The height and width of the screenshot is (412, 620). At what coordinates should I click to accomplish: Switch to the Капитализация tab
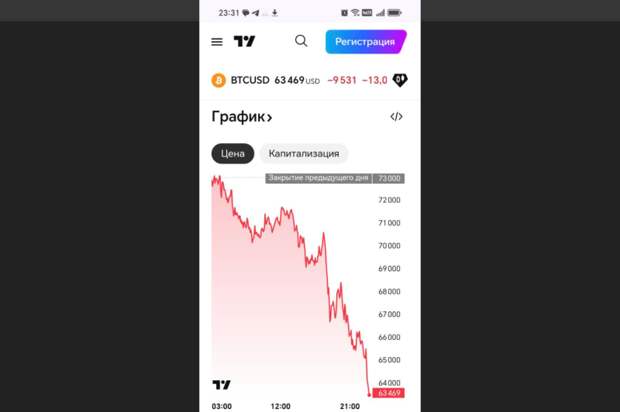pos(304,154)
